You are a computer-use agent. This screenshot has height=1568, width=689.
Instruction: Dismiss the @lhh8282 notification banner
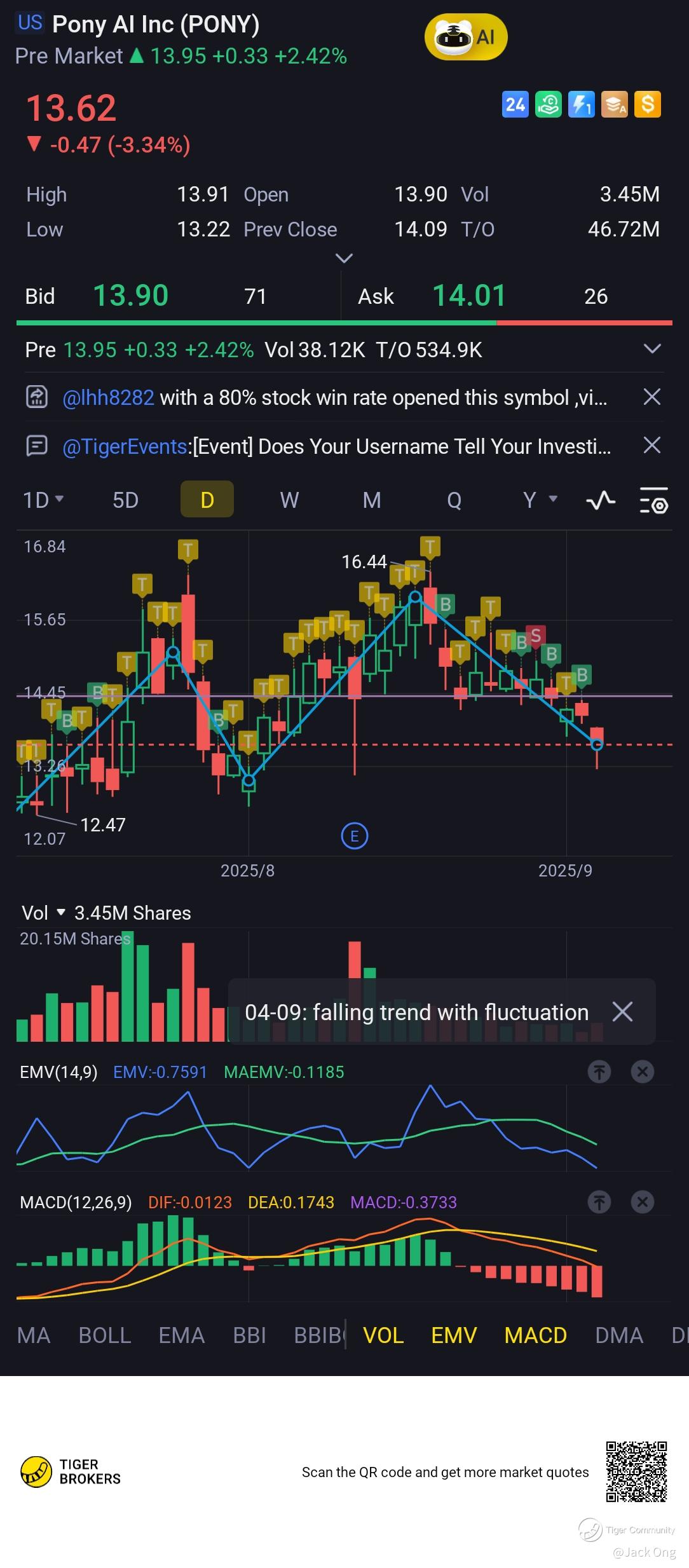[652, 397]
